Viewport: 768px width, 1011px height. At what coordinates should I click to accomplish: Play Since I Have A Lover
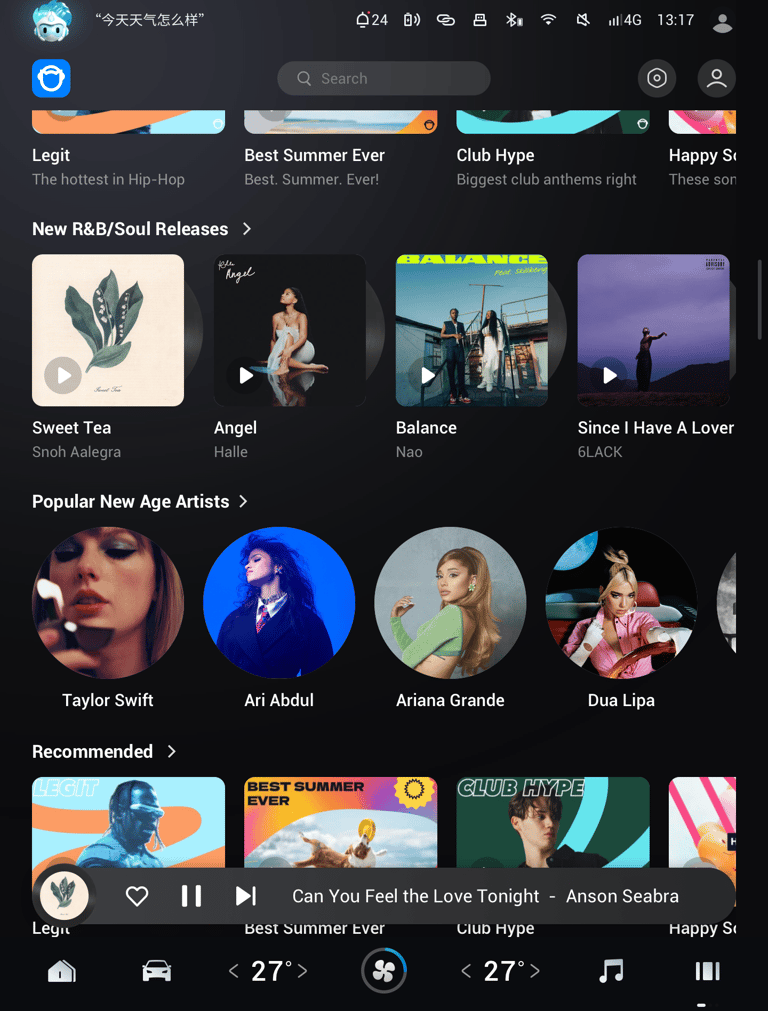coord(609,375)
